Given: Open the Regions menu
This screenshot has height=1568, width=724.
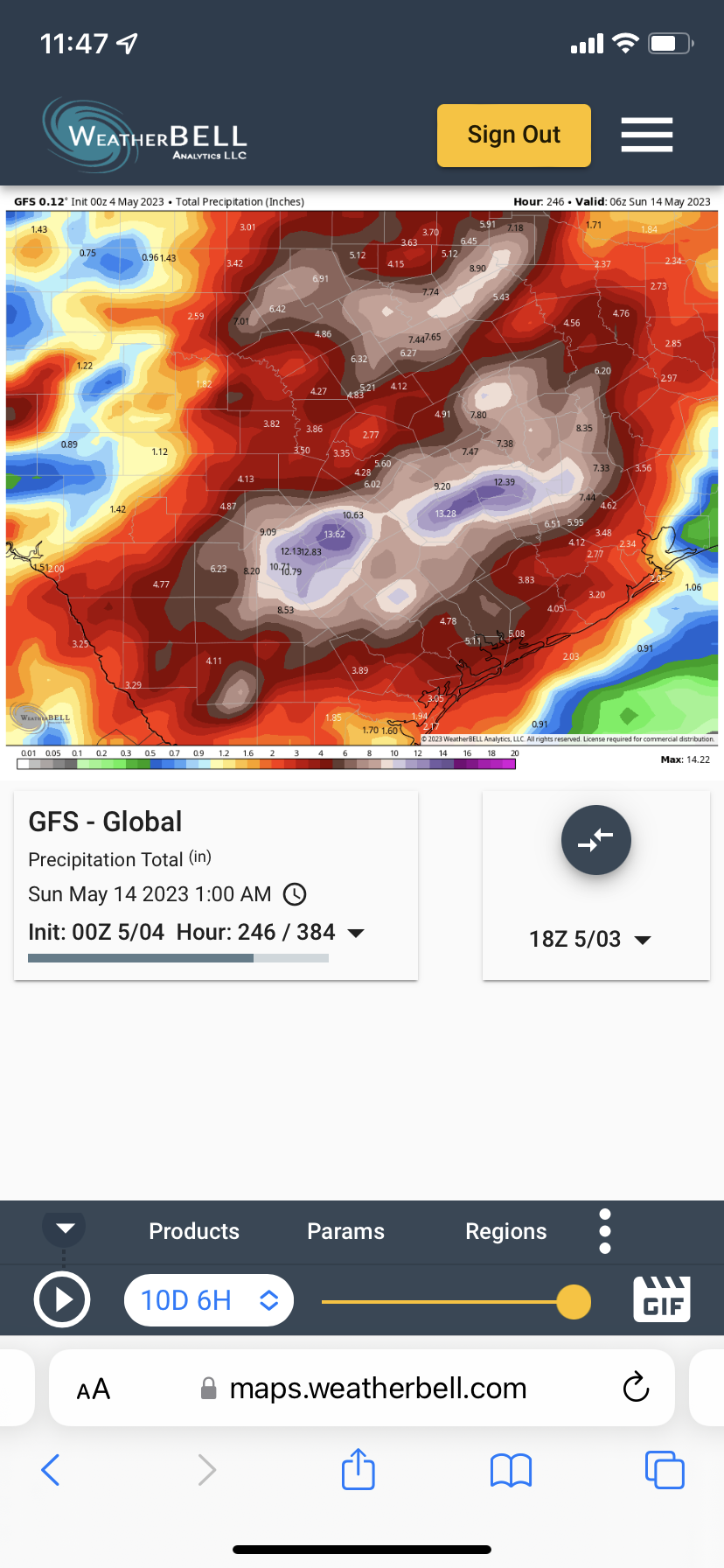Looking at the screenshot, I should point(505,1231).
